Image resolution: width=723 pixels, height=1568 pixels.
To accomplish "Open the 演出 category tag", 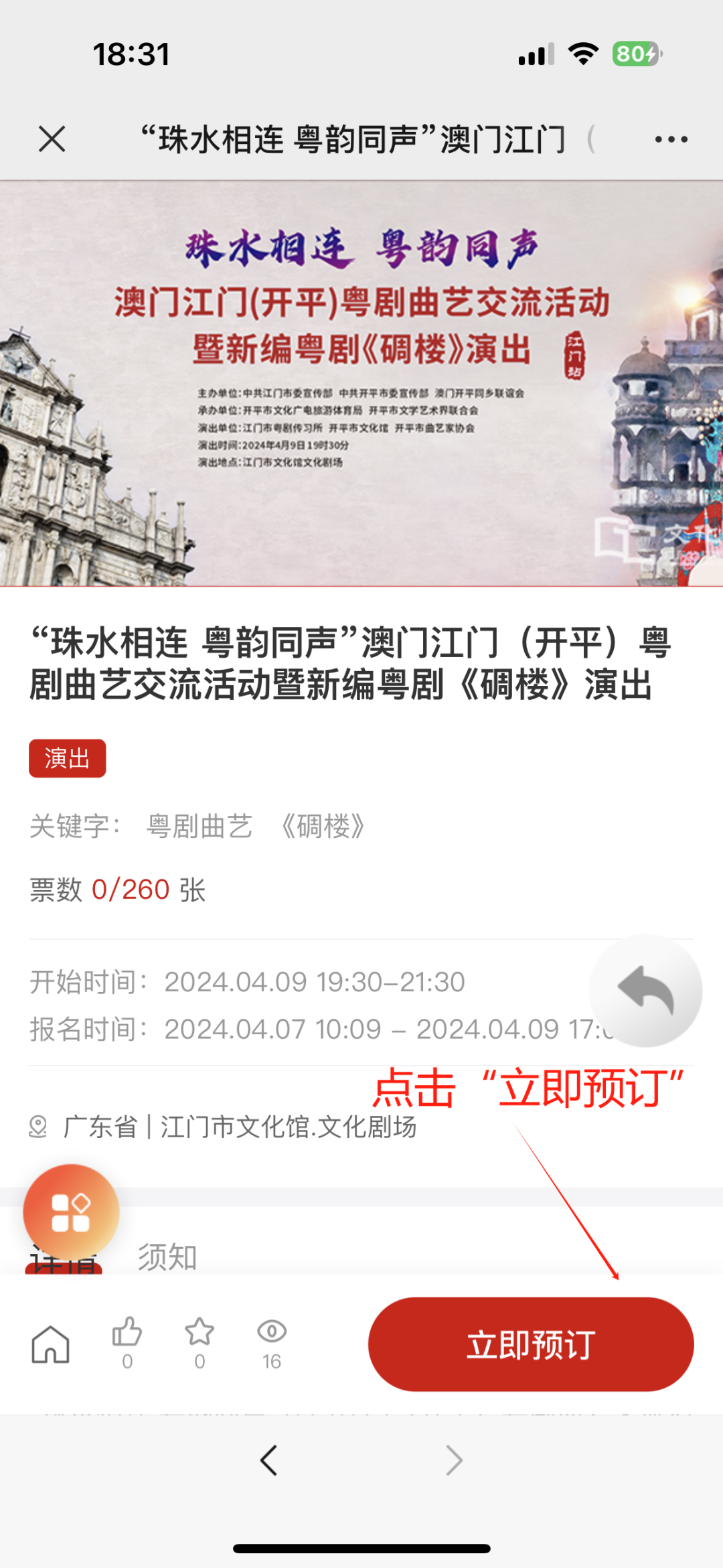I will pos(67,758).
